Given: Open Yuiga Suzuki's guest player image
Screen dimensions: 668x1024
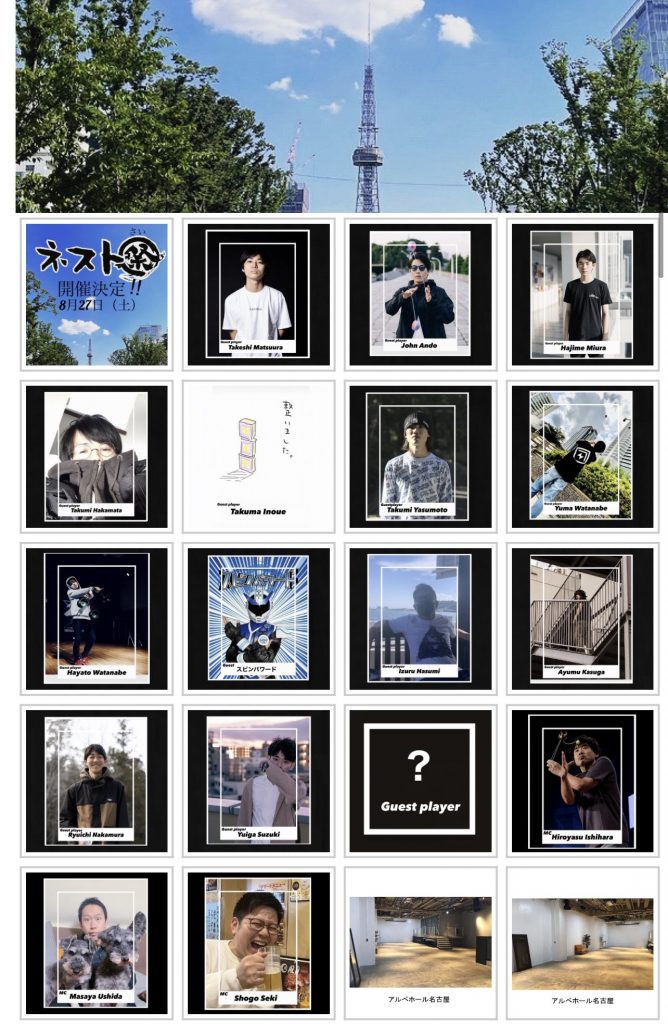Looking at the screenshot, I should coord(258,780).
